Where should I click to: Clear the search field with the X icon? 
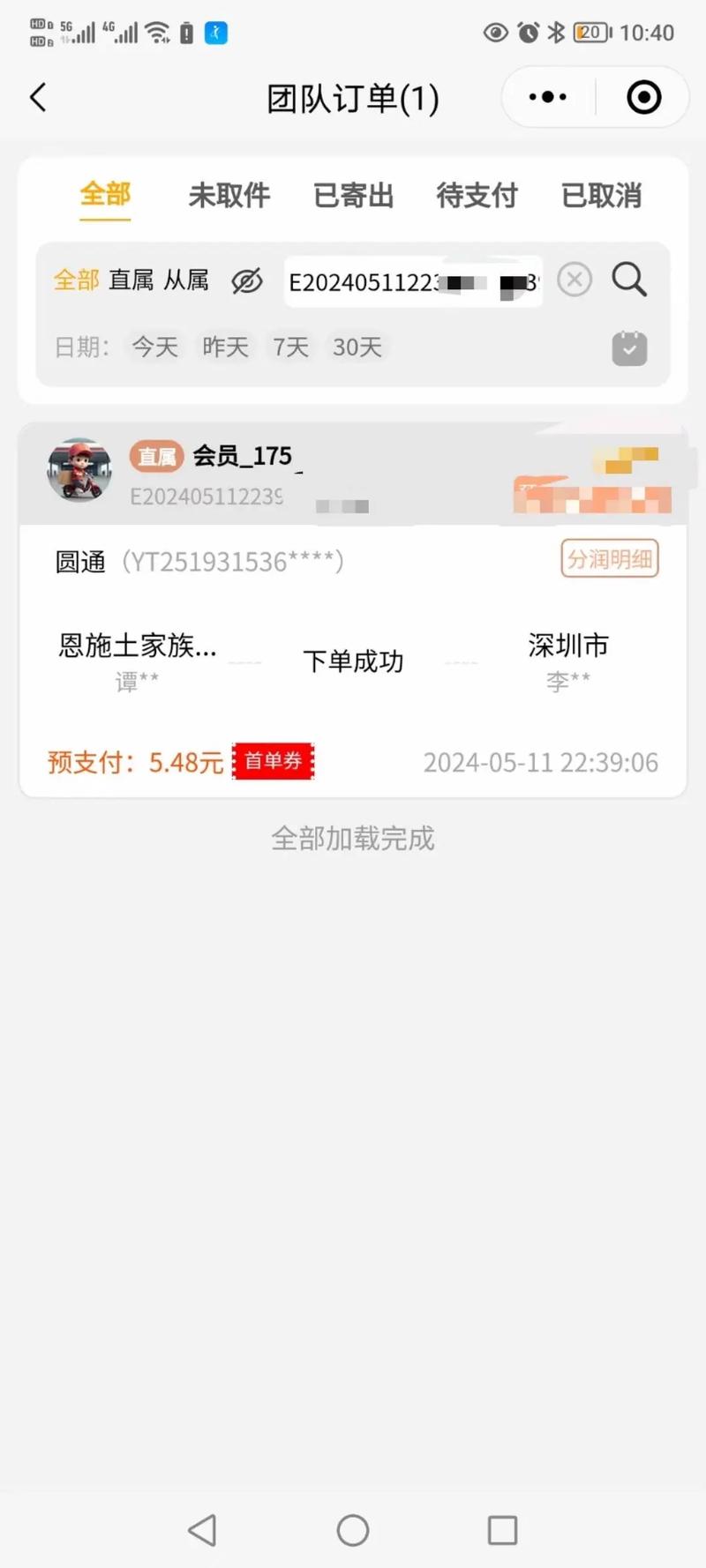575,280
